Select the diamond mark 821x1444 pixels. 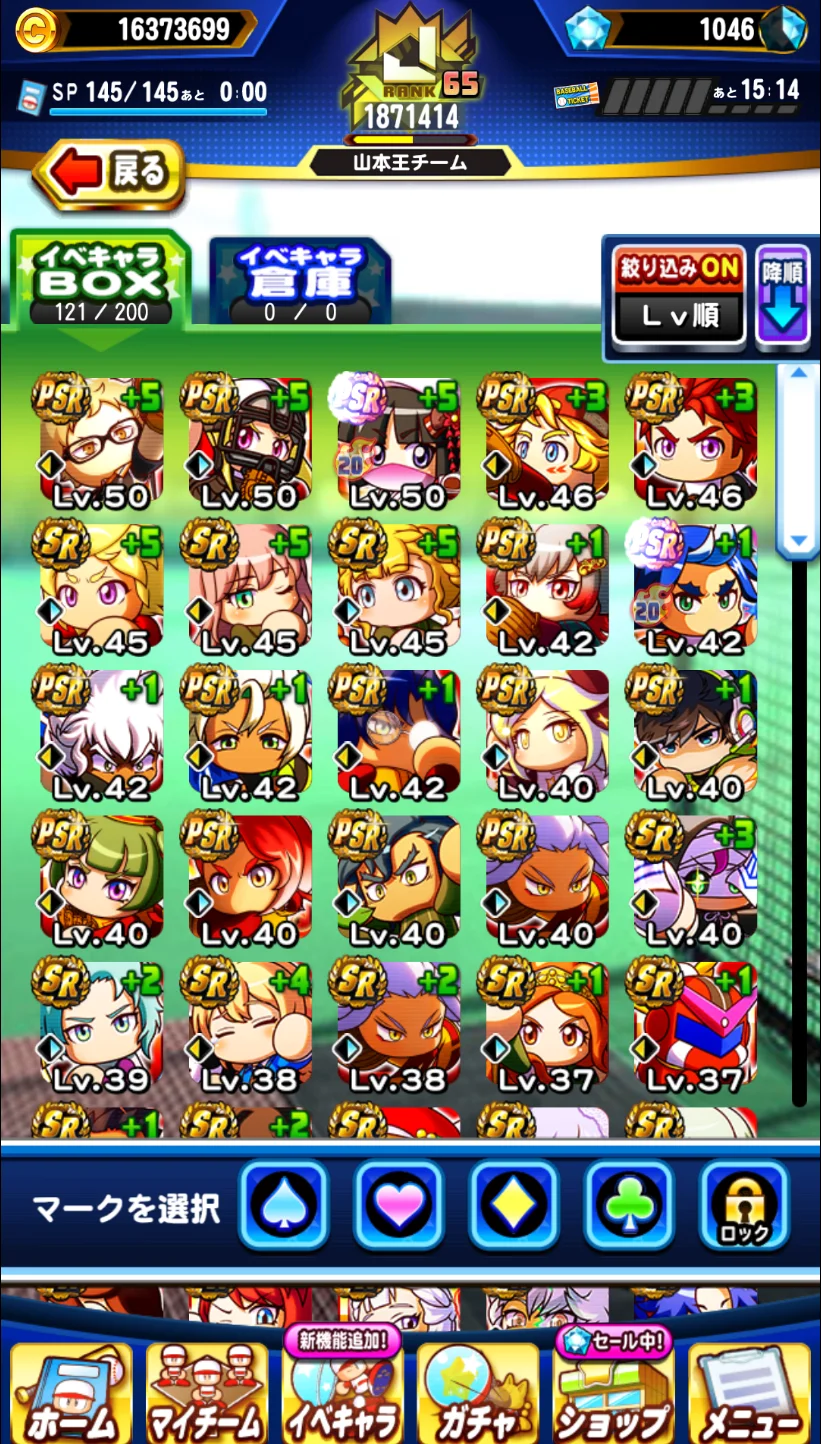(x=514, y=1205)
